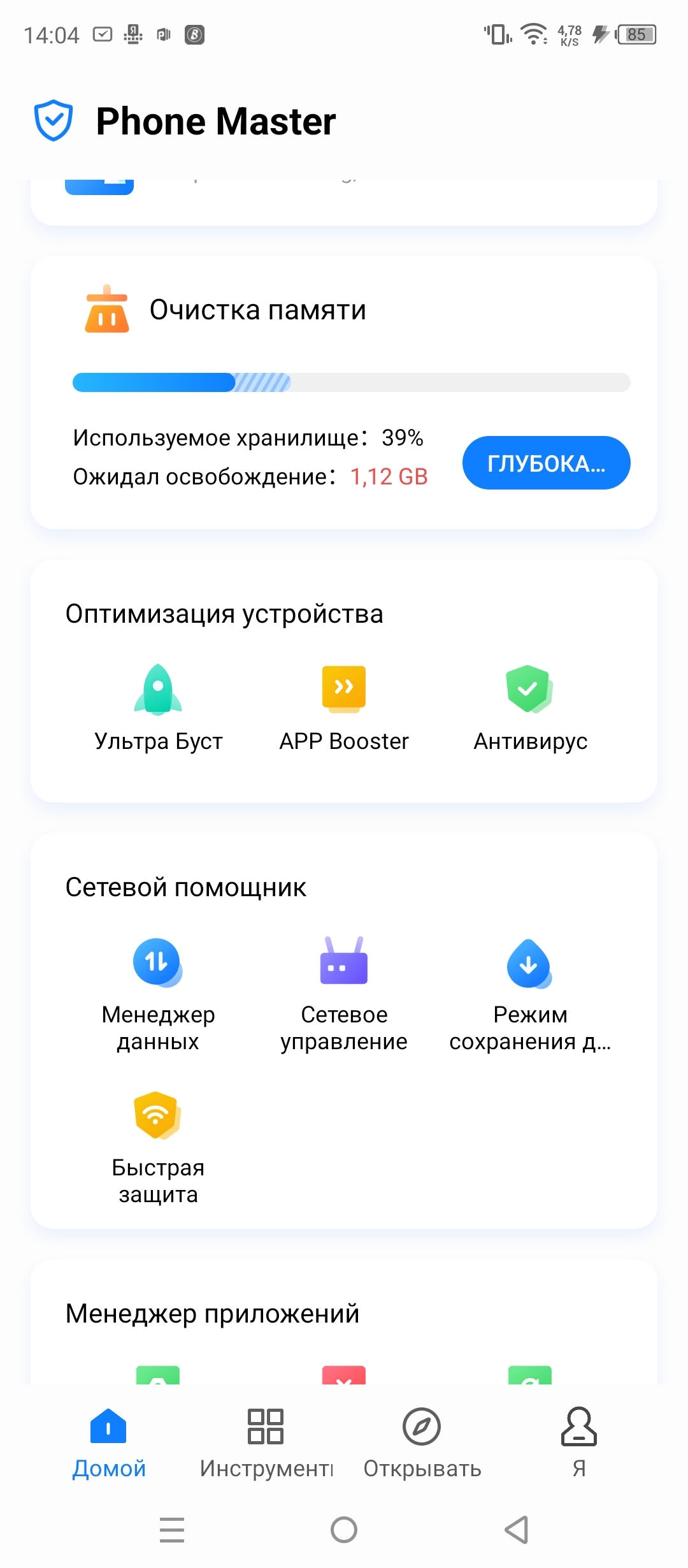
Task: Launch Ультра Буст
Action: pyautogui.click(x=158, y=709)
